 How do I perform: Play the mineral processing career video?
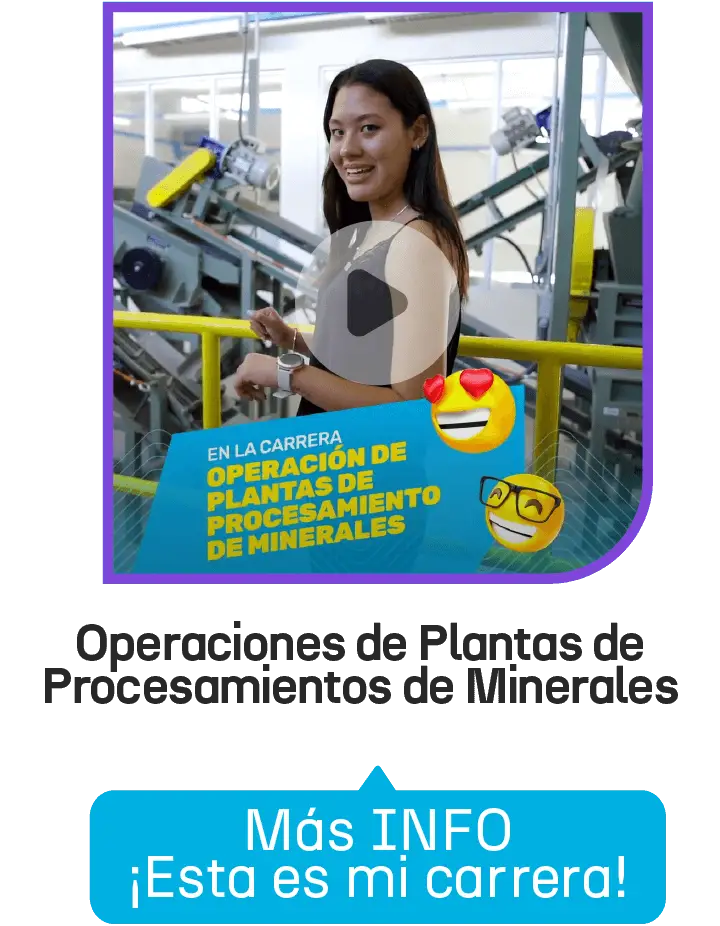376,302
